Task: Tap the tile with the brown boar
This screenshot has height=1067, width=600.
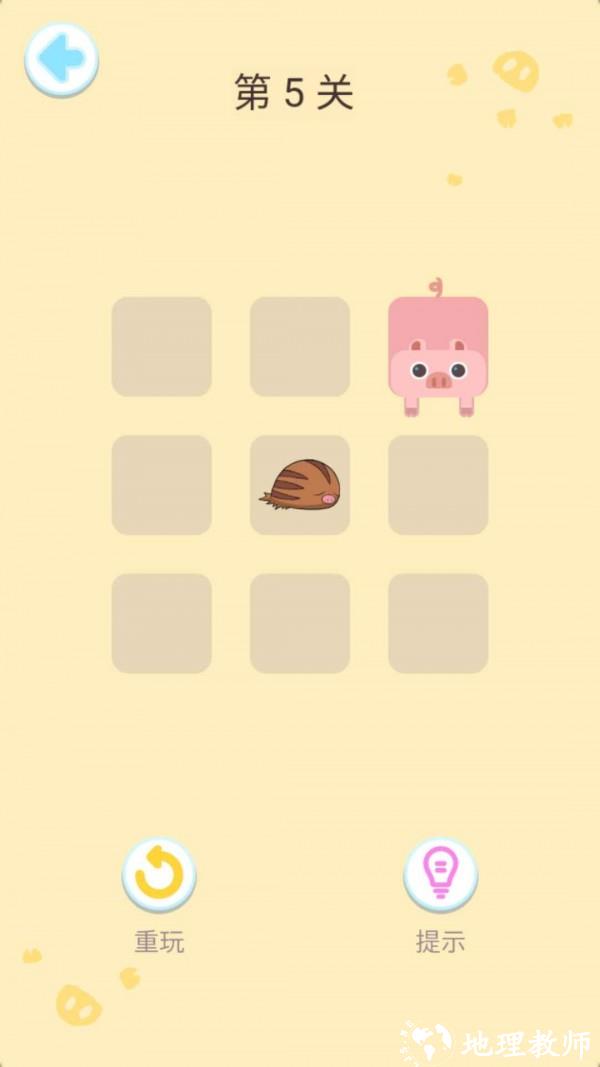Action: [300, 485]
